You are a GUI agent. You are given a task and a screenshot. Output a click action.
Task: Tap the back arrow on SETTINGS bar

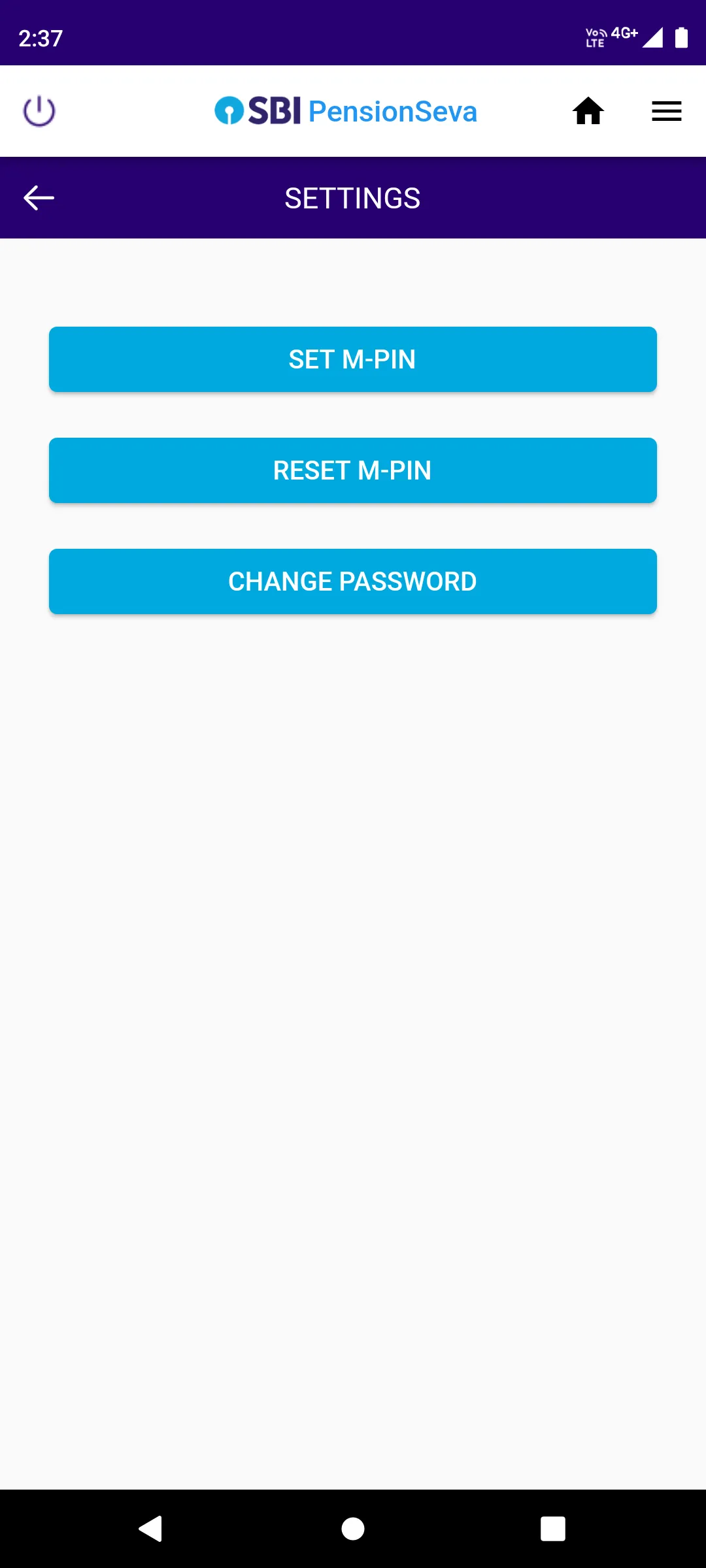click(x=39, y=197)
